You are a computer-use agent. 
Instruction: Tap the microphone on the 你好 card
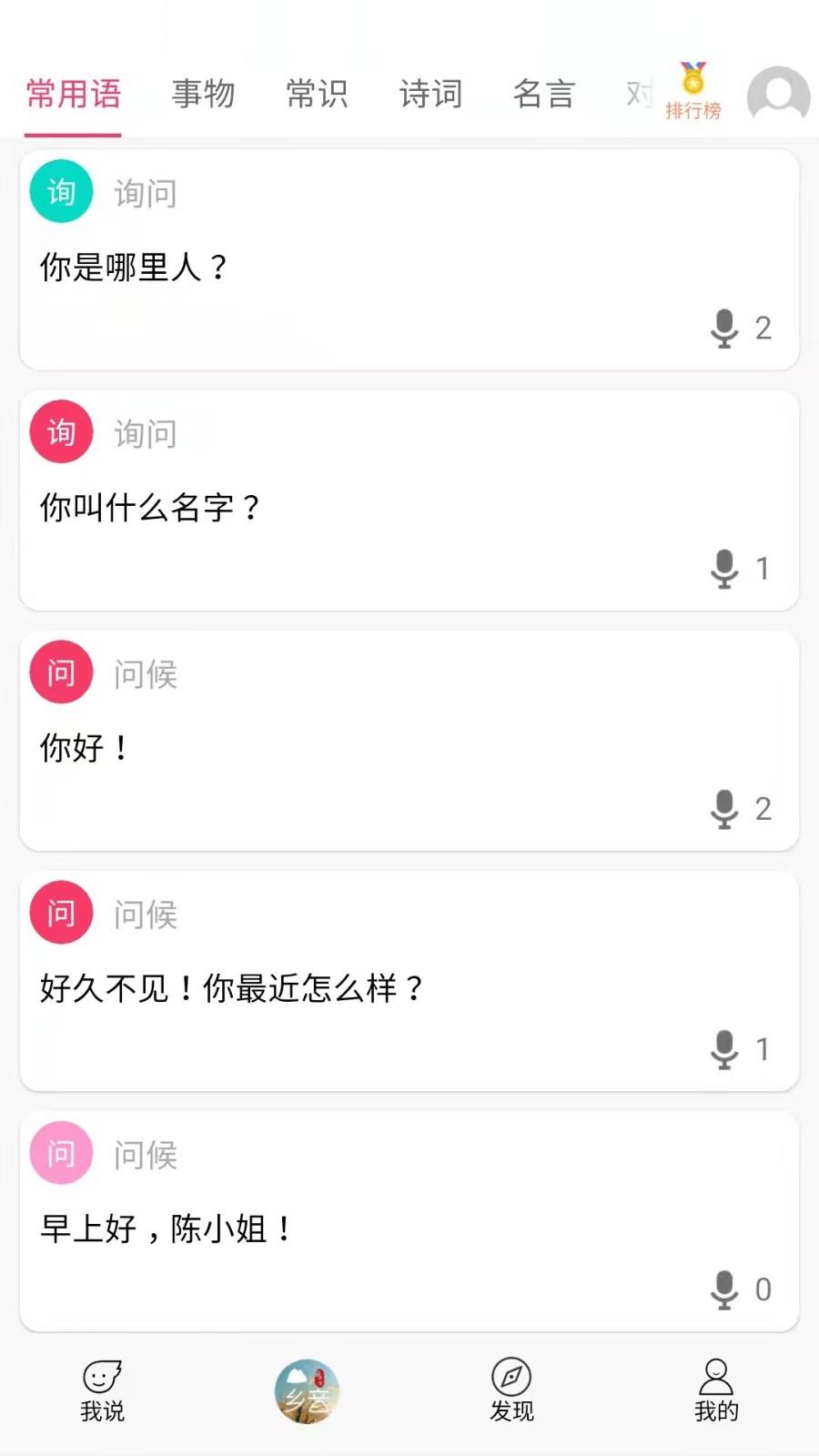tap(725, 808)
